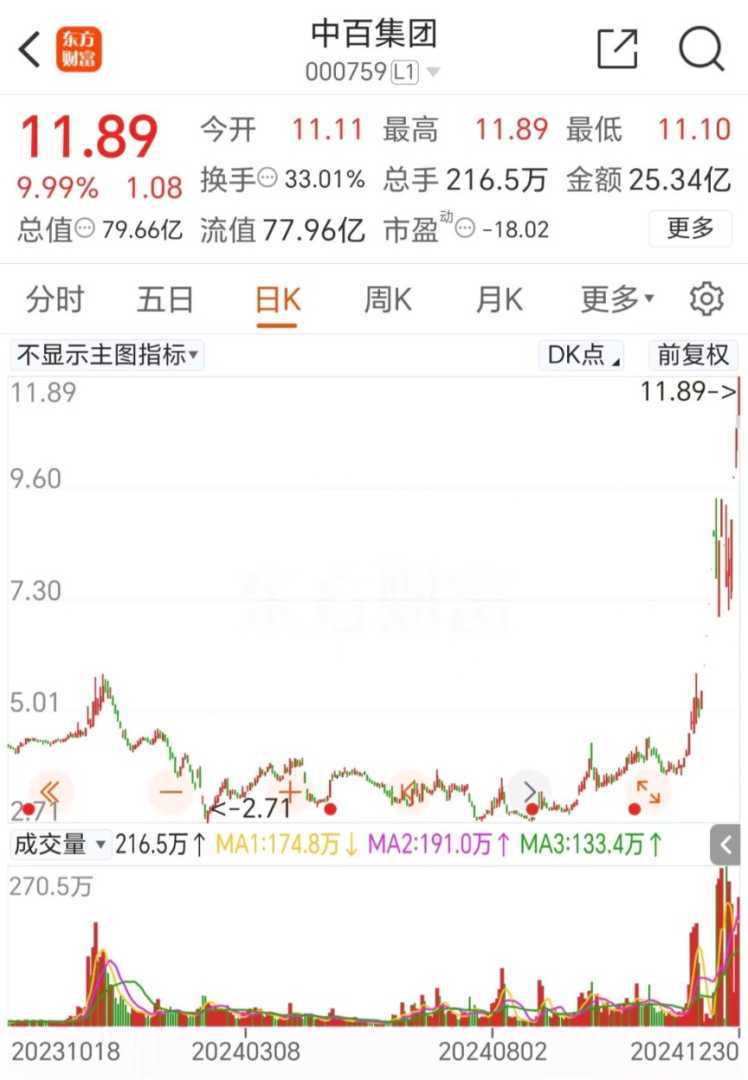748x1080 pixels.
Task: Open the stock search
Action: 701,48
